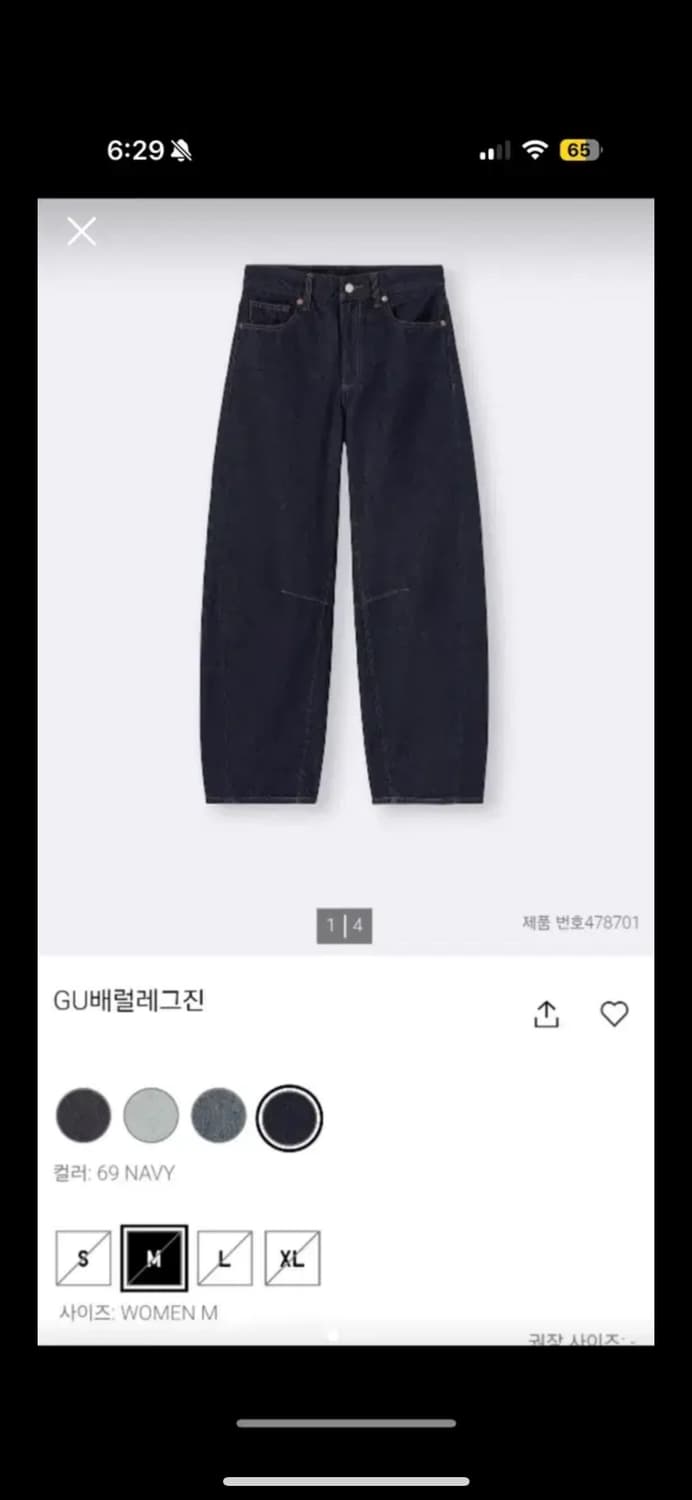Choose size S
Viewport: 692px width, 1500px height.
click(83, 1258)
